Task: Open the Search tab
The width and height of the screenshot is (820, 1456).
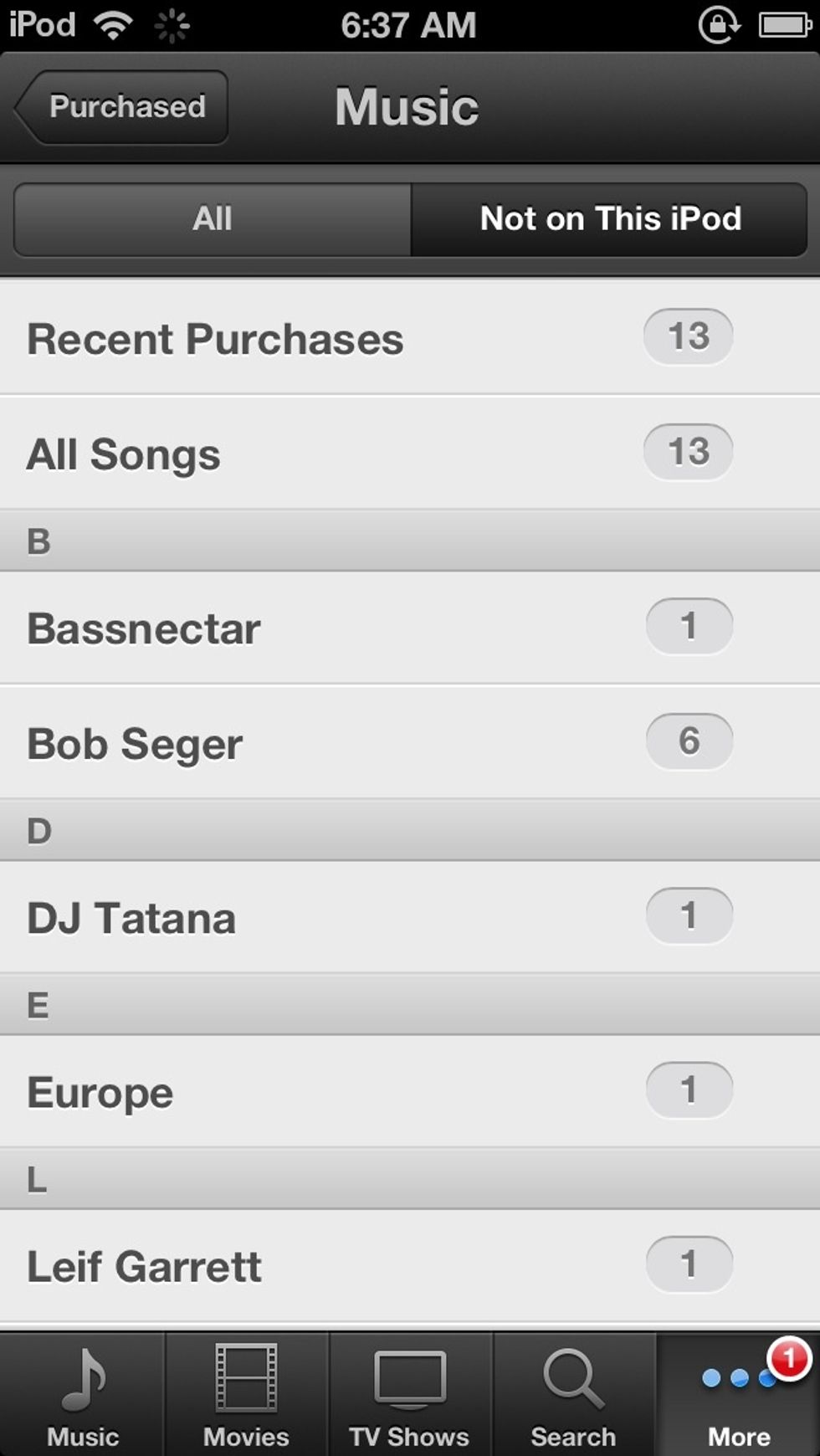Action: click(574, 1395)
